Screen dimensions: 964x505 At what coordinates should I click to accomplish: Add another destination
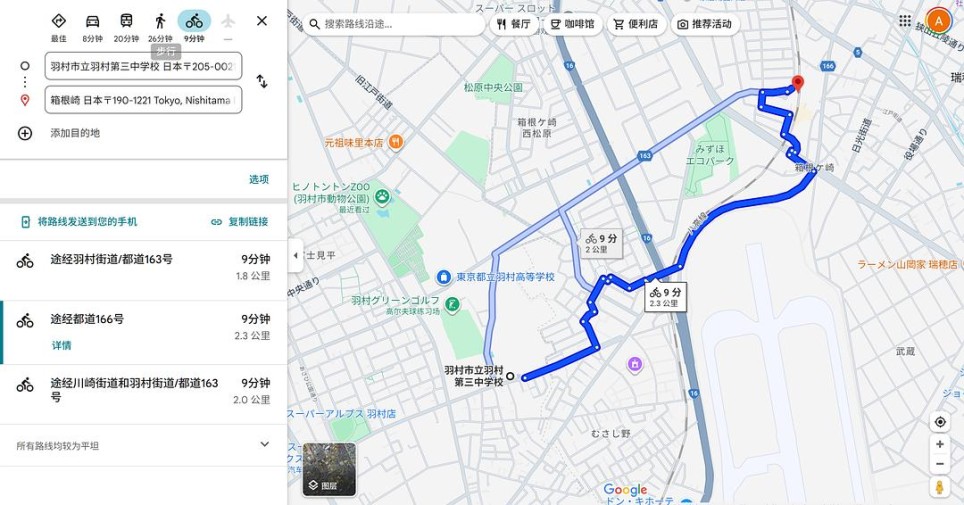[74, 133]
